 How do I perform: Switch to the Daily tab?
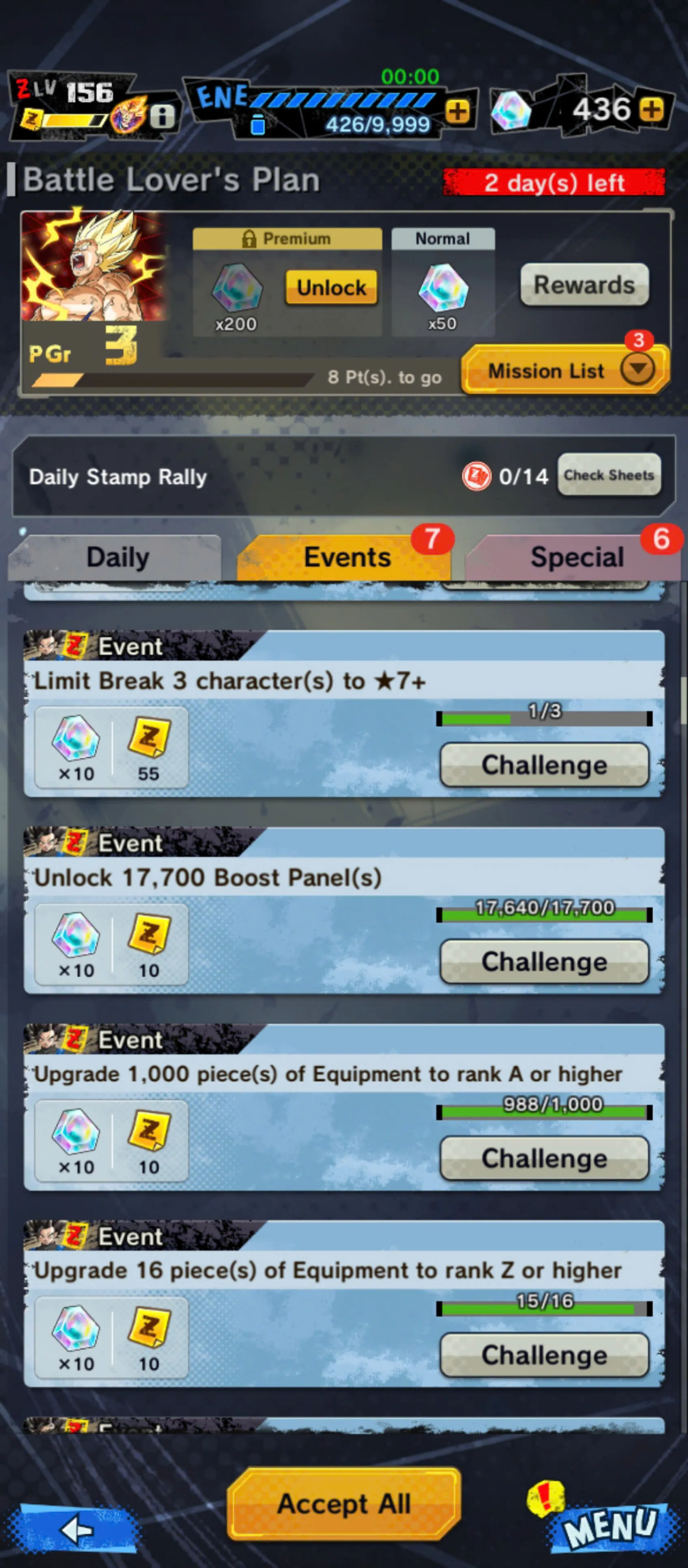pos(117,556)
